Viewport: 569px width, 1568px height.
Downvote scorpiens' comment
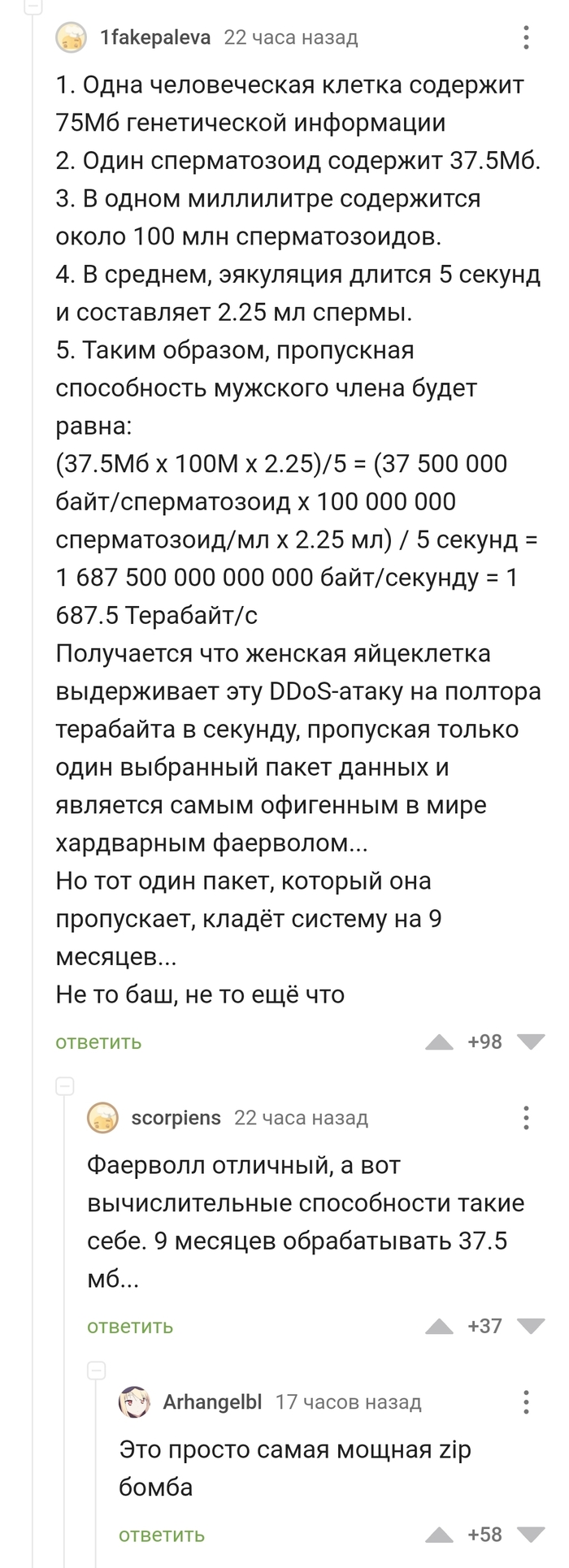click(531, 1326)
